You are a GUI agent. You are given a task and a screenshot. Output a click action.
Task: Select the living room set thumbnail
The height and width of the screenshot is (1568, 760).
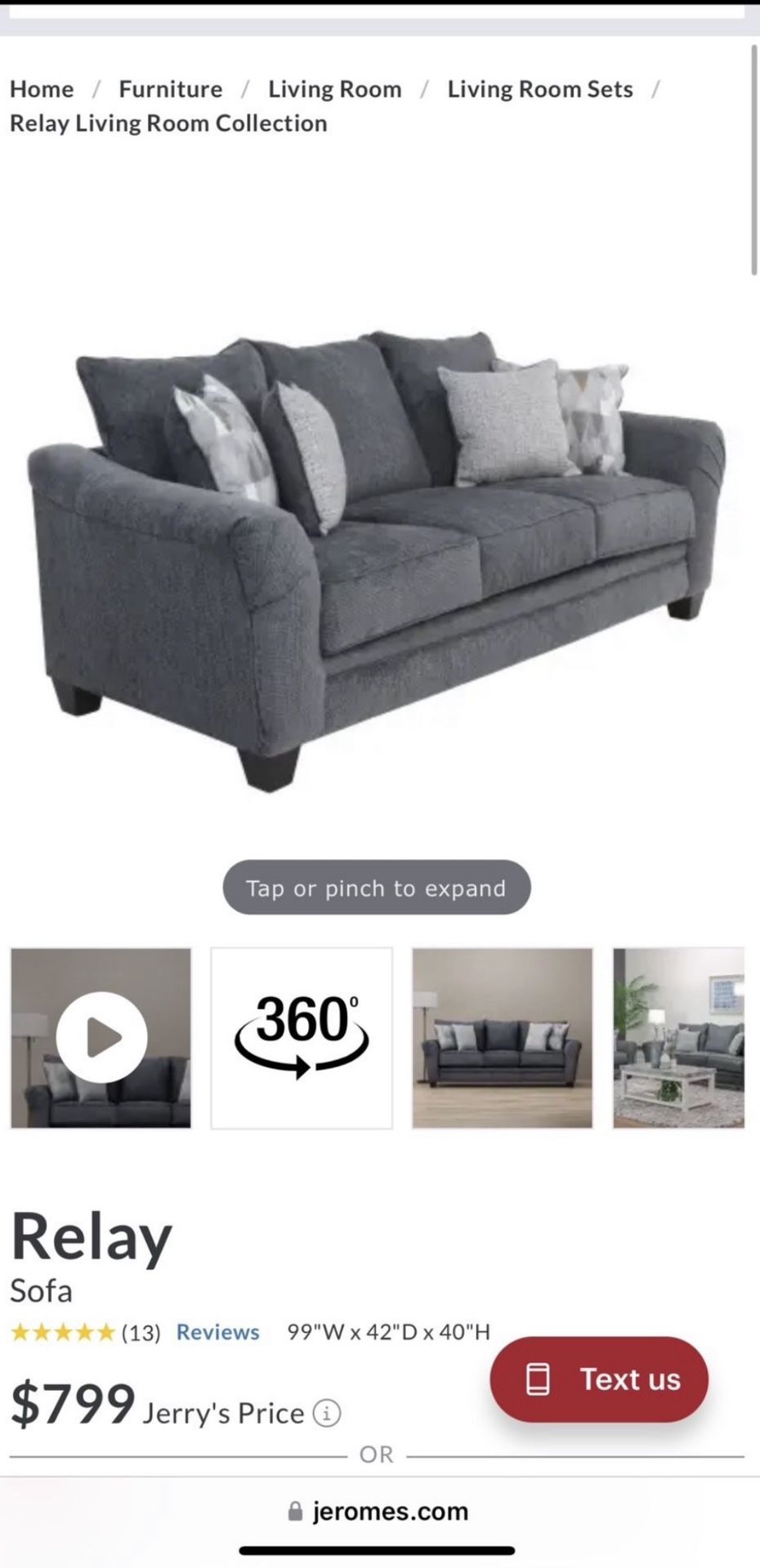[x=679, y=1038]
